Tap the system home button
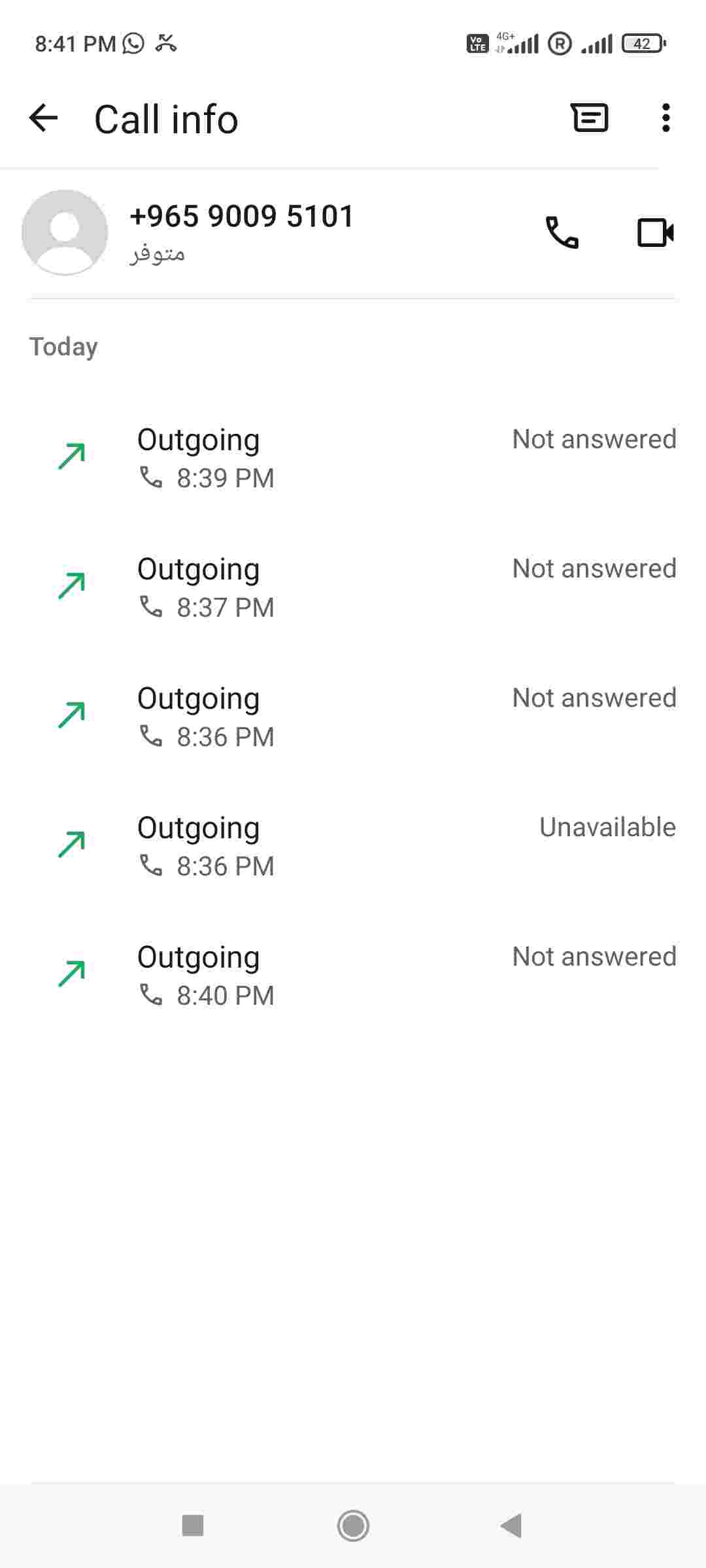706x1568 pixels. coord(353,1526)
